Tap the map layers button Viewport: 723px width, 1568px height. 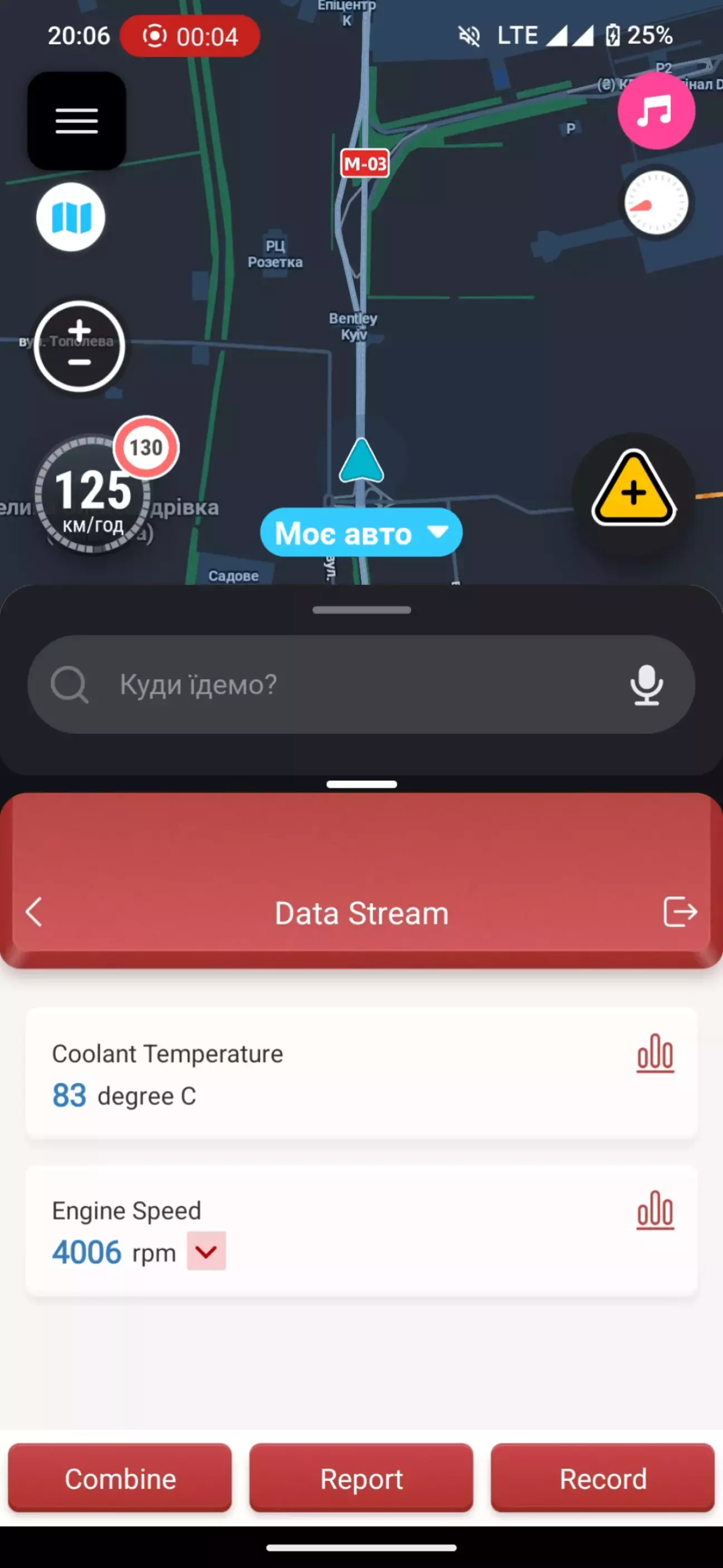[x=71, y=217]
